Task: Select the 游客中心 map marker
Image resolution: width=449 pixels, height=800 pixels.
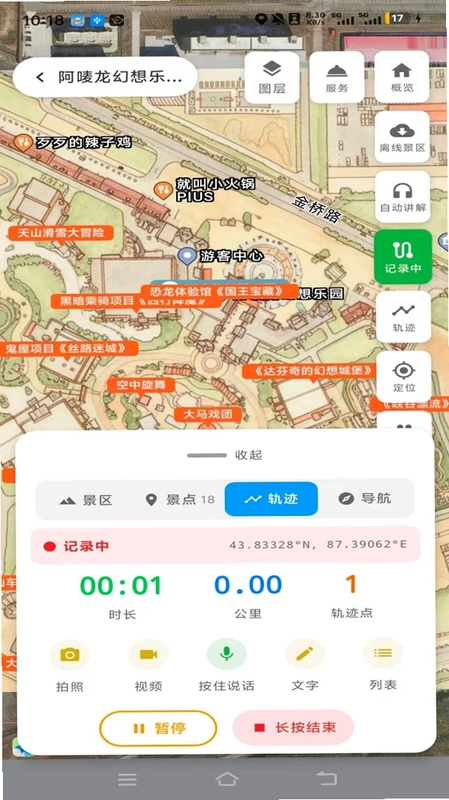Action: point(220,256)
